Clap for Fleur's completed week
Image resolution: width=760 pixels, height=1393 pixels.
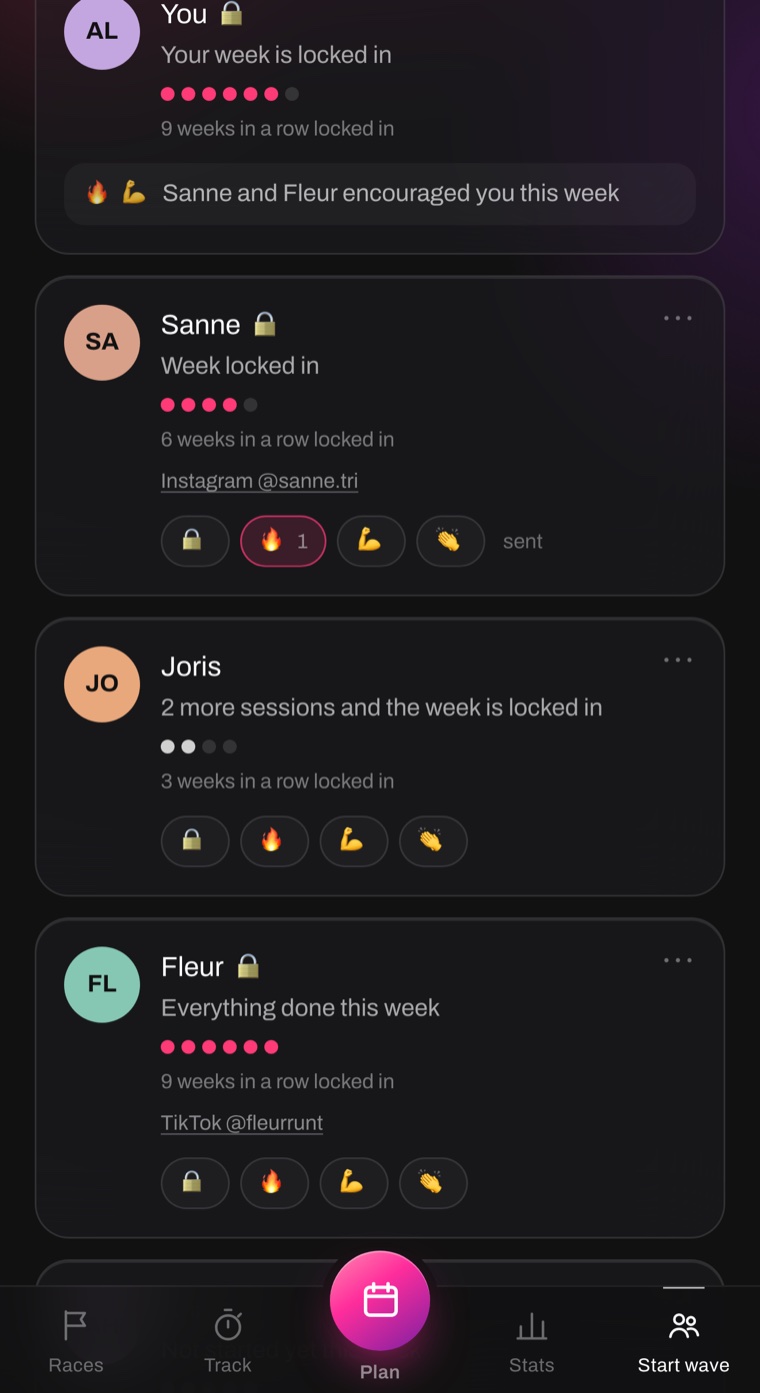coord(433,1183)
